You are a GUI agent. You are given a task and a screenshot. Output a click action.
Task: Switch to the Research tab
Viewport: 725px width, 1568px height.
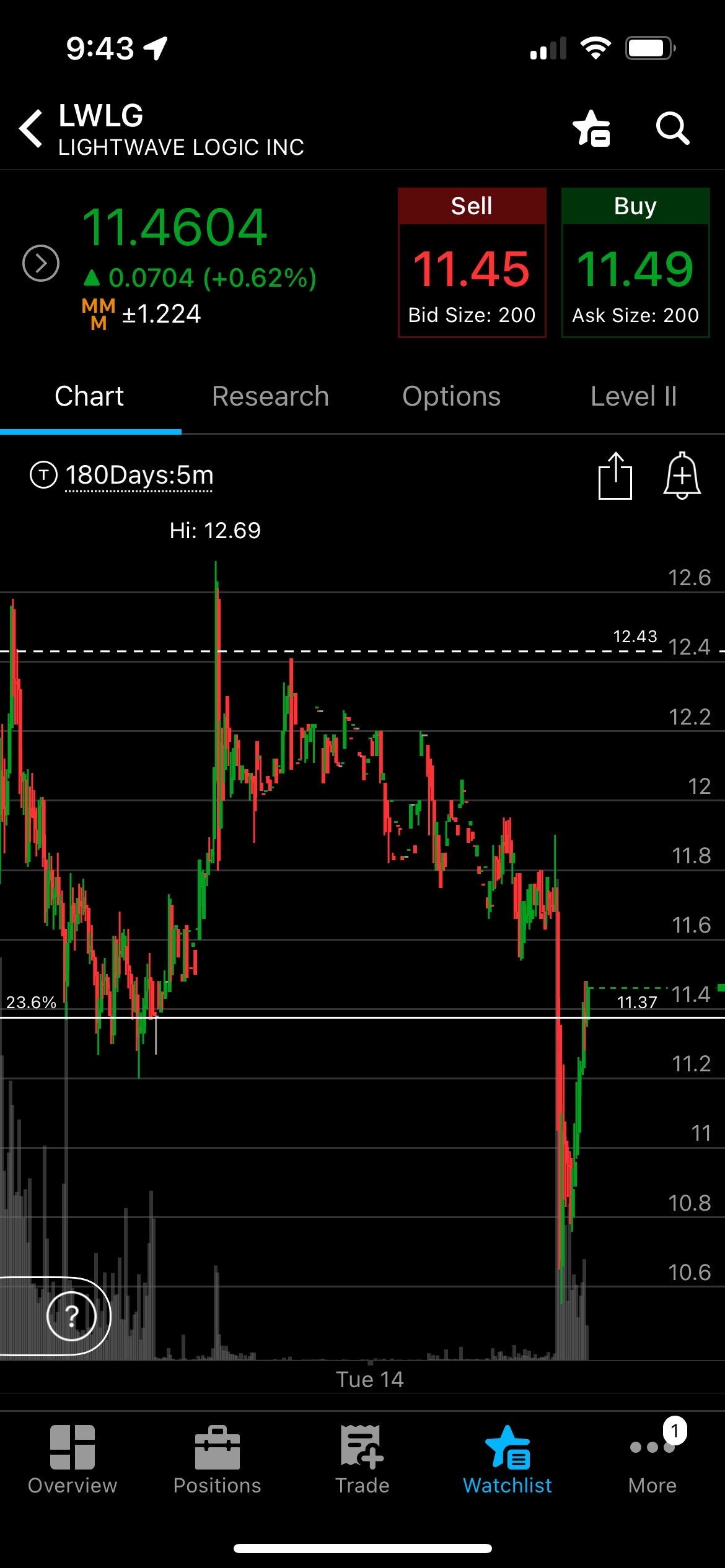271,396
